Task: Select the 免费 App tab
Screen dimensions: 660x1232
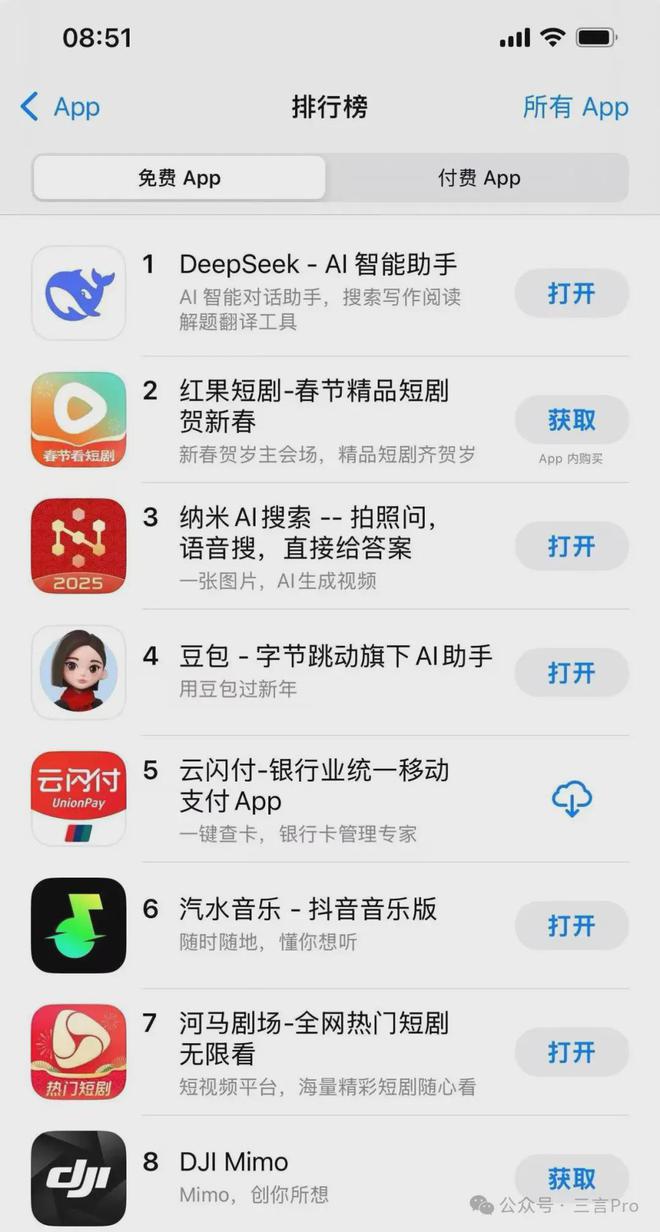Action: [179, 178]
